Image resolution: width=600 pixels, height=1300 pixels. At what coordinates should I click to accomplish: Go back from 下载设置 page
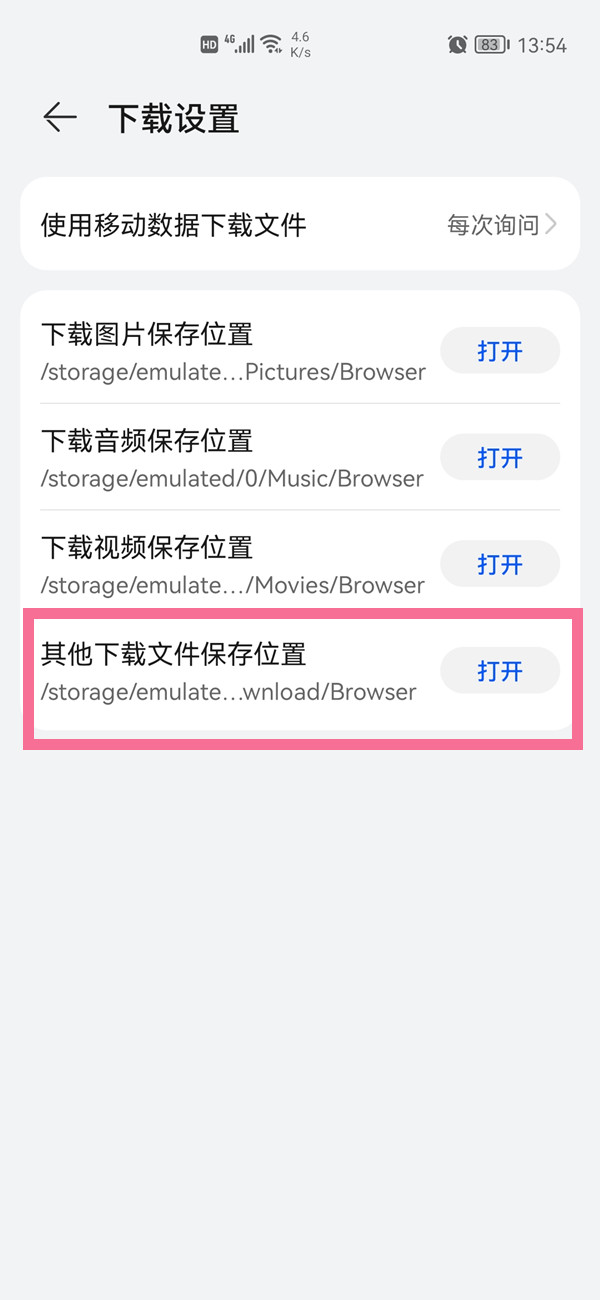click(60, 118)
